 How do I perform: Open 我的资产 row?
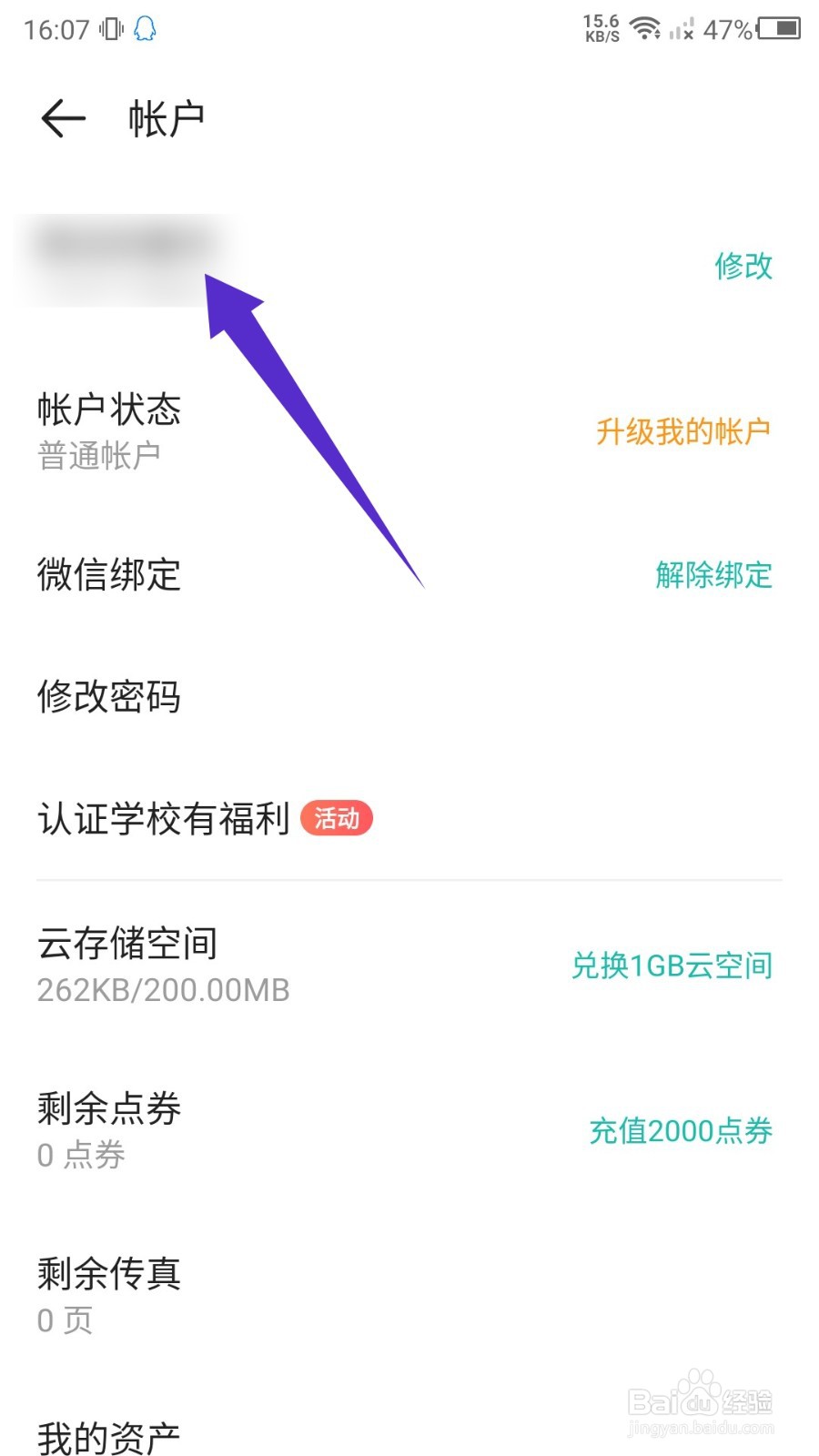click(x=409, y=1438)
